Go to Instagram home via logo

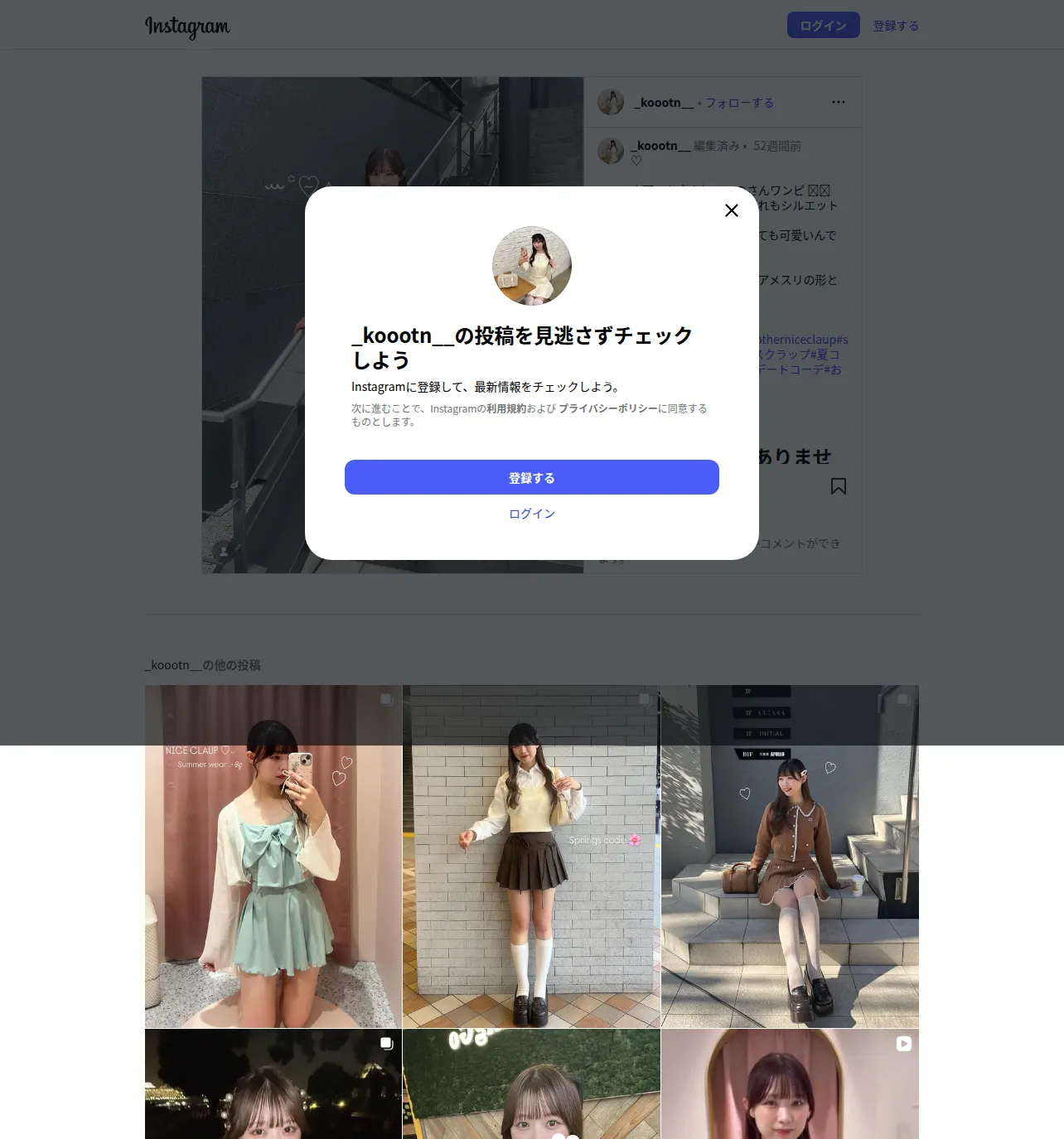pyautogui.click(x=187, y=27)
